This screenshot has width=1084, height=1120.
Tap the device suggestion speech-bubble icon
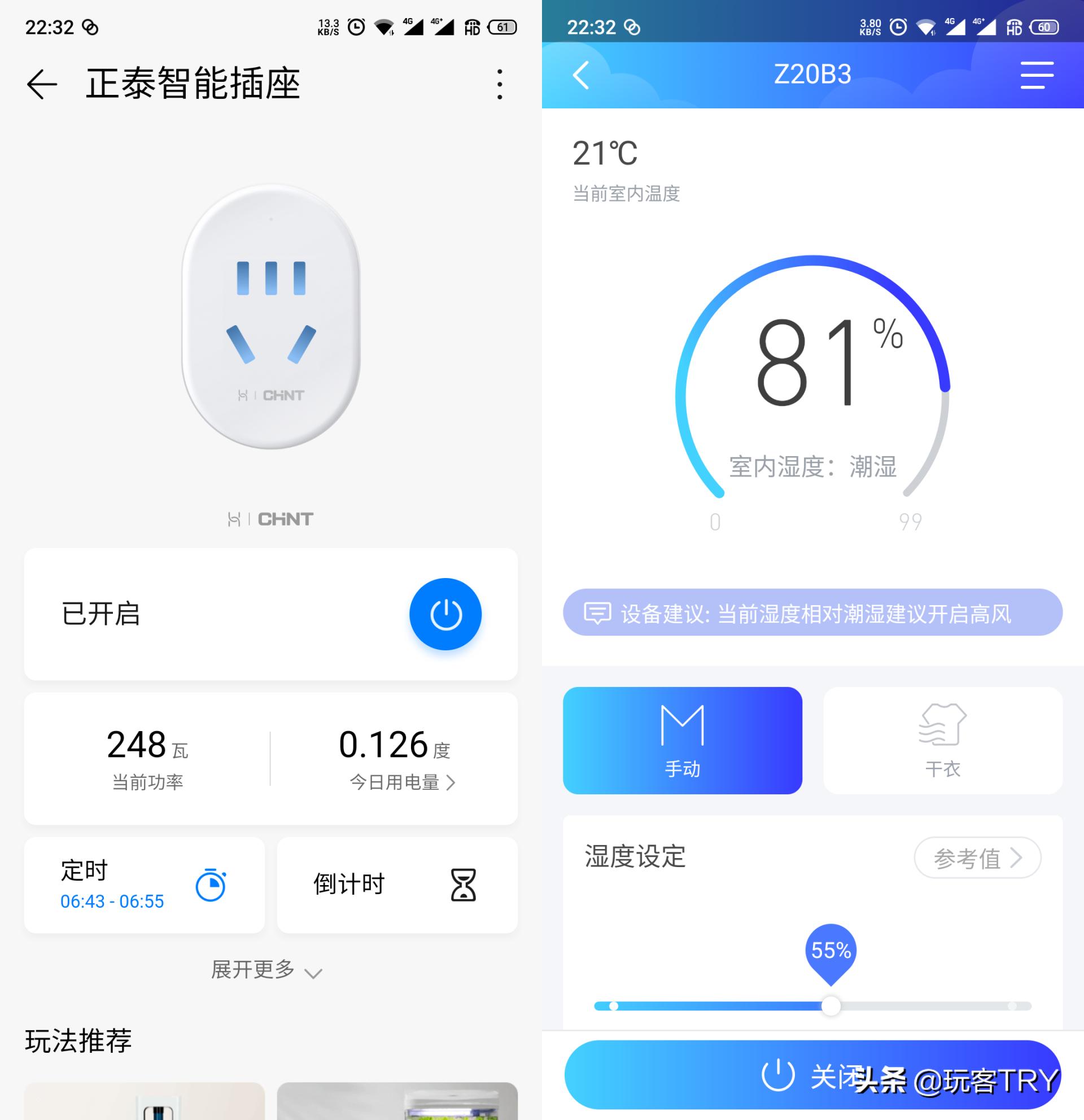point(598,613)
